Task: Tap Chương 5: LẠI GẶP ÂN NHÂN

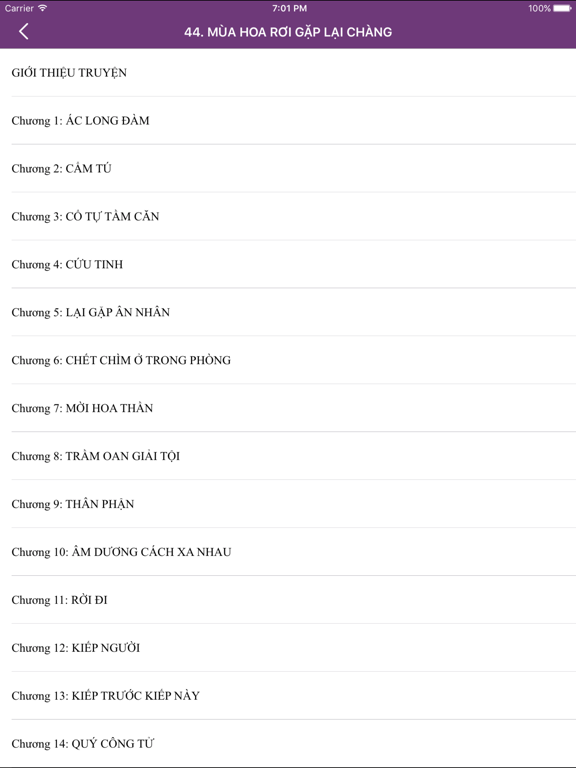Action: [x=288, y=312]
